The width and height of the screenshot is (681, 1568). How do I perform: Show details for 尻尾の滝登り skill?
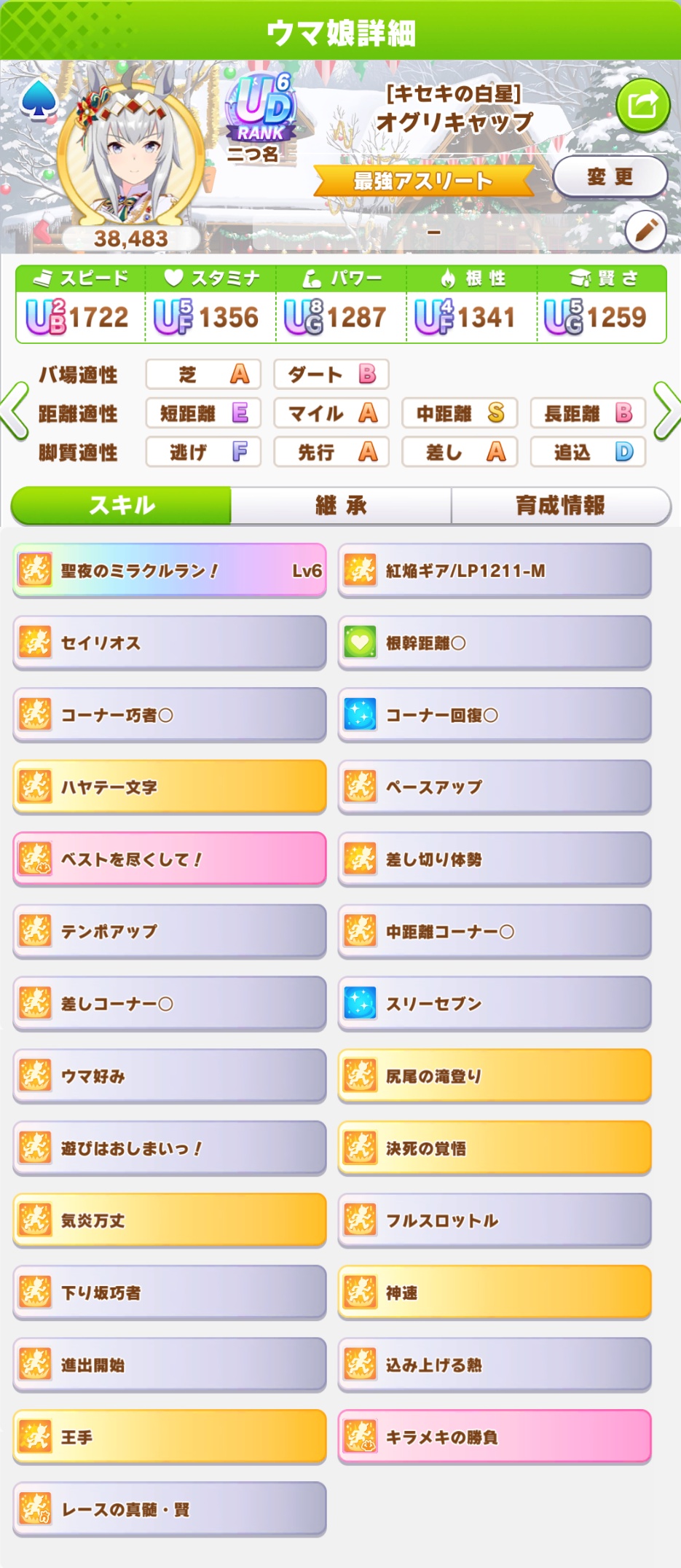coord(494,1075)
